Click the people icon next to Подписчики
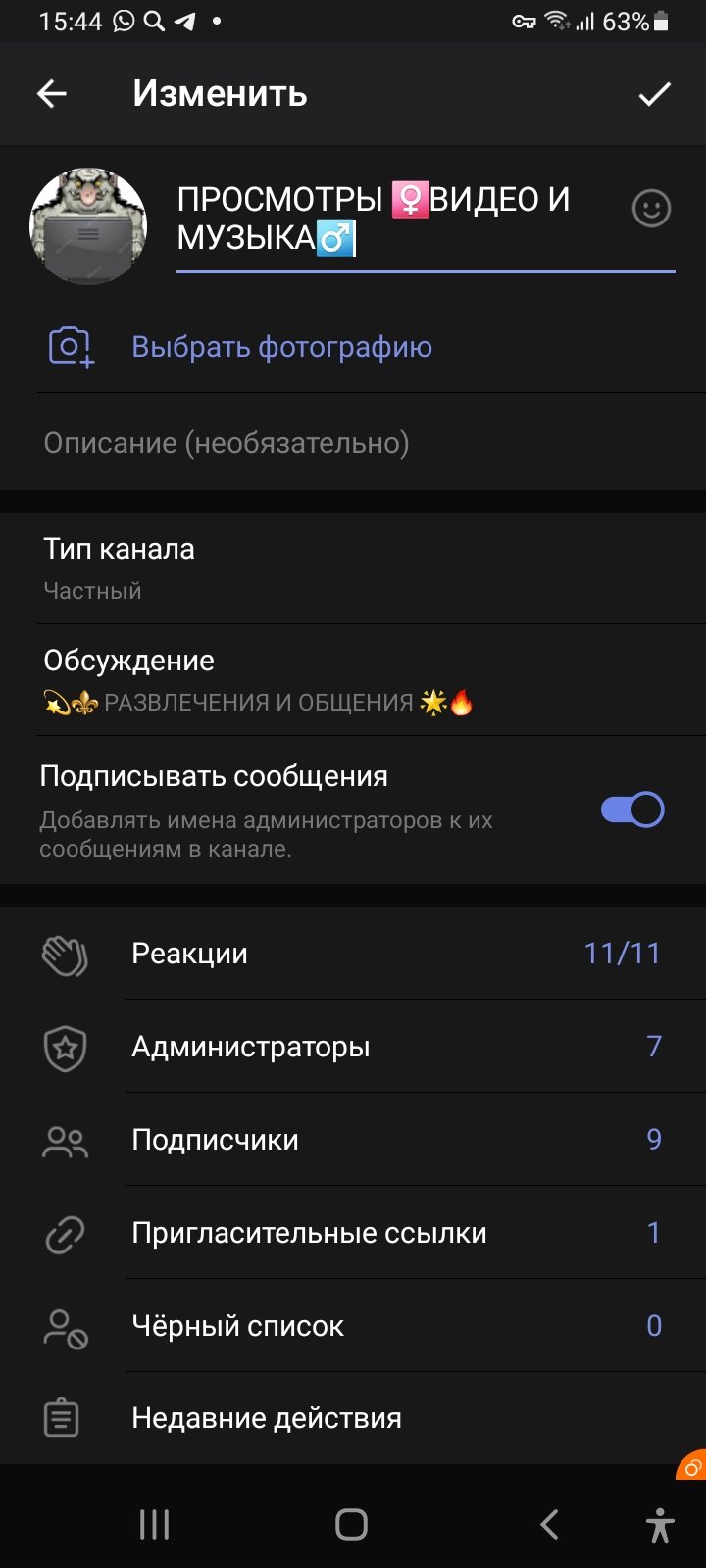The image size is (706, 1568). (x=63, y=1140)
